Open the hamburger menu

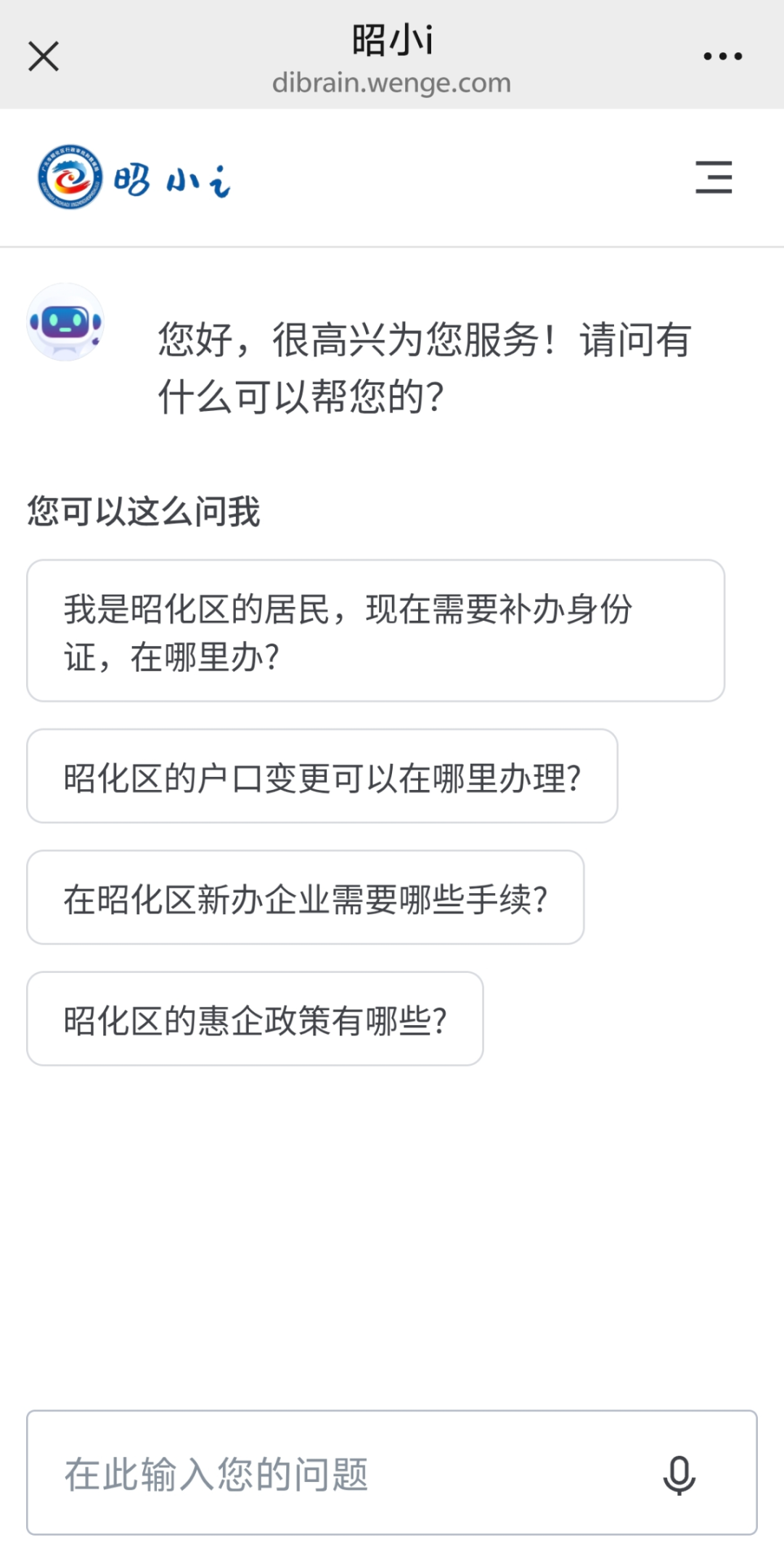(x=714, y=177)
